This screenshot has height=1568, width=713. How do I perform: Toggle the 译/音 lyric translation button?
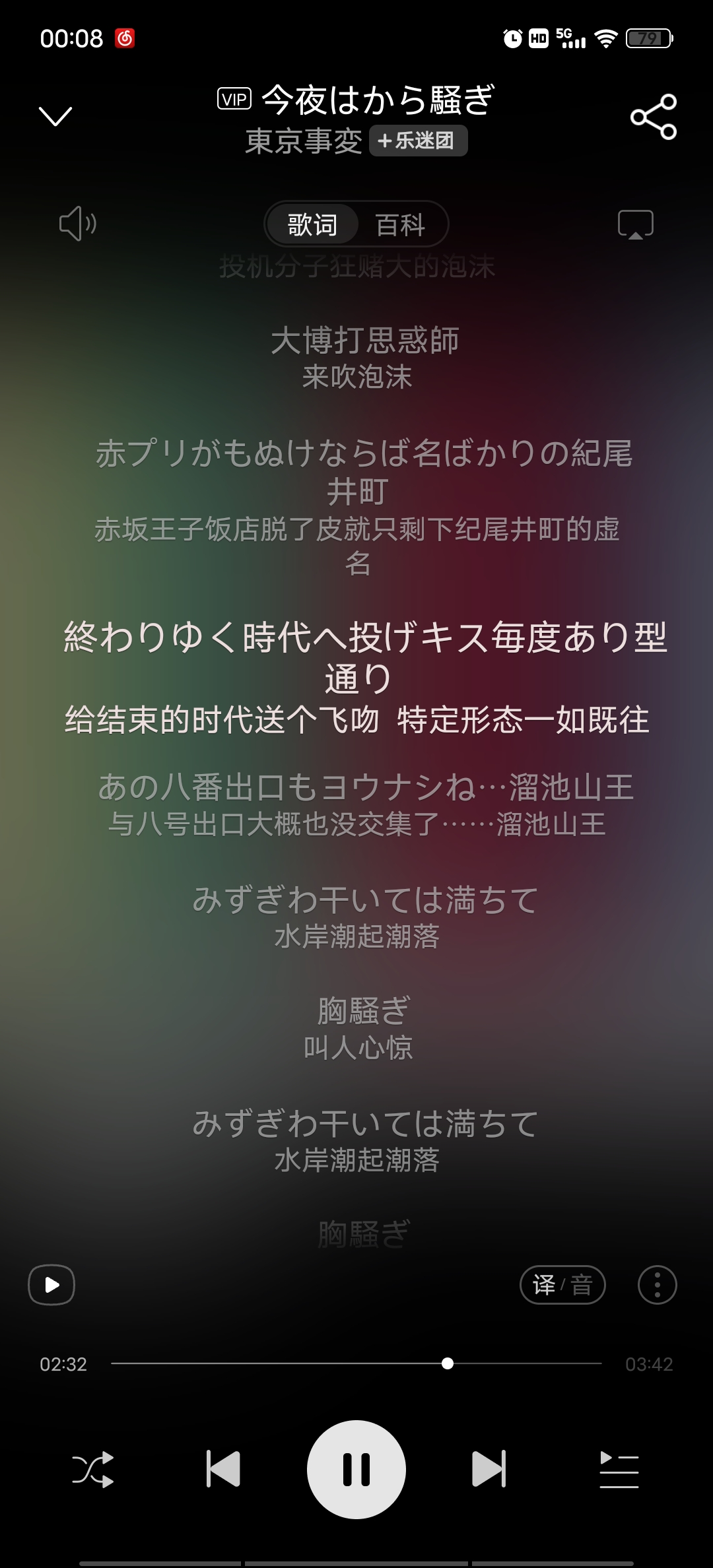562,1285
